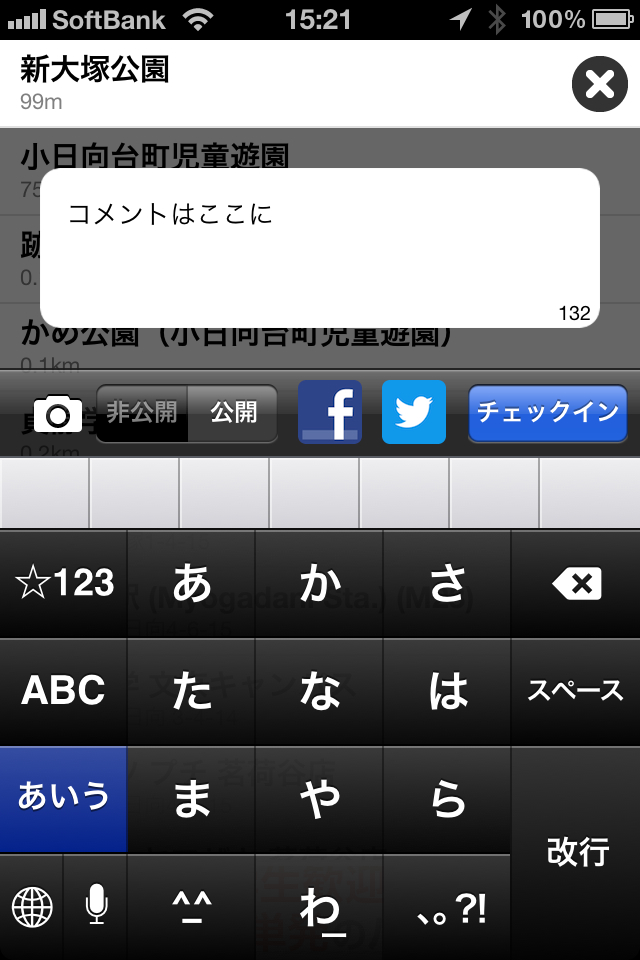Tap the チェックイン button
The image size is (640, 960).
tap(547, 413)
